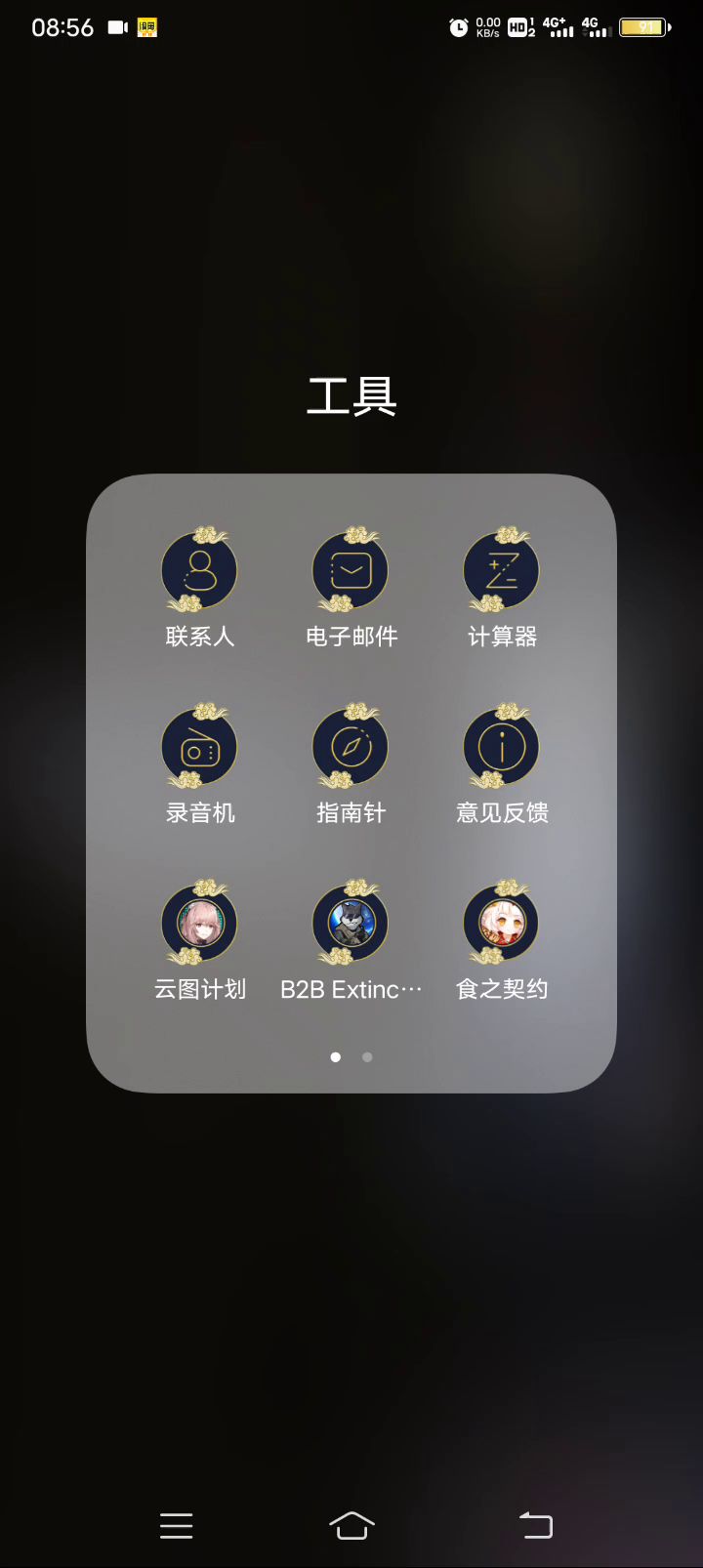Open the 联系人 contacts app
This screenshot has height=1568, width=703.
pos(199,572)
